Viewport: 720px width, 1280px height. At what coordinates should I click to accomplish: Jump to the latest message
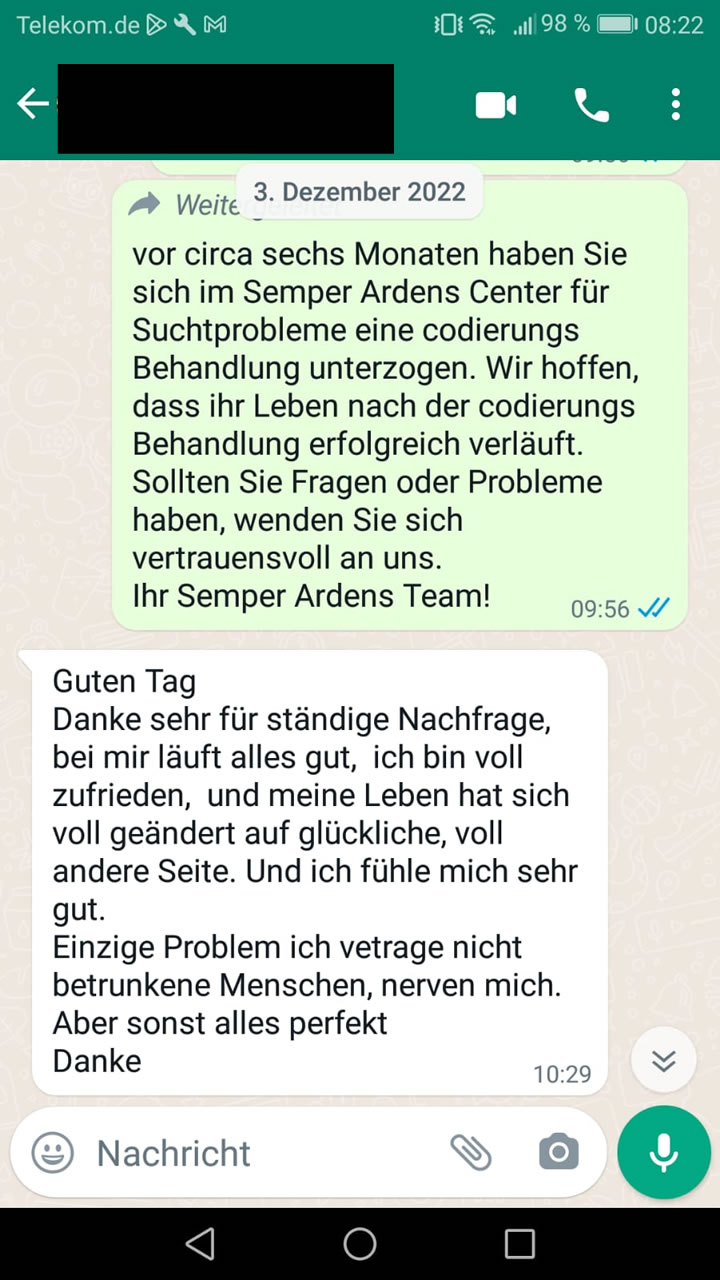[664, 1060]
